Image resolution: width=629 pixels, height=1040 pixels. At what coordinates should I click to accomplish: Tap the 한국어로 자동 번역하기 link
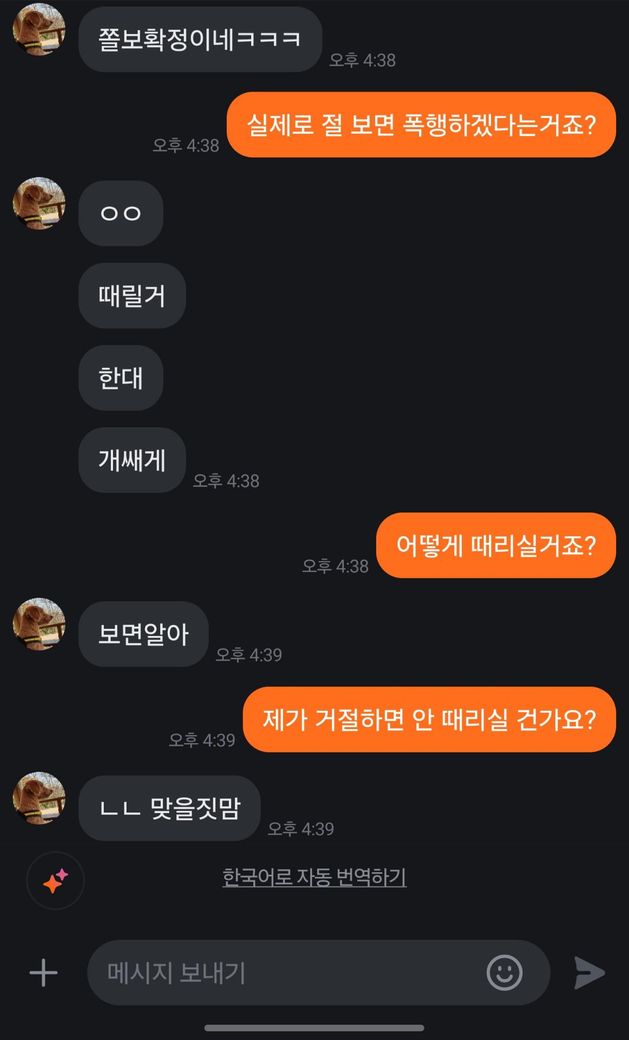point(314,877)
